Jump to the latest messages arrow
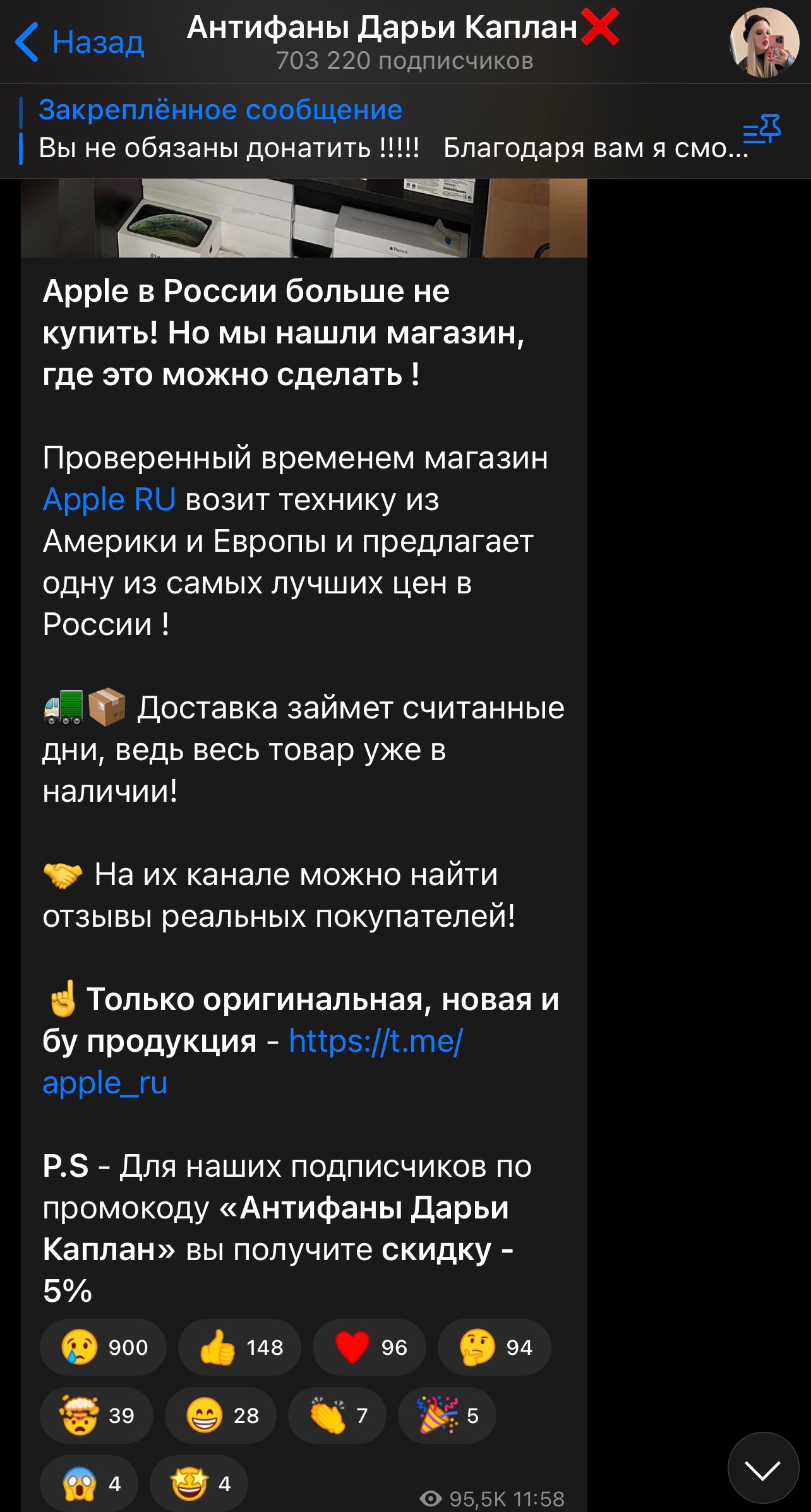The height and width of the screenshot is (1512, 811). pos(763,1468)
